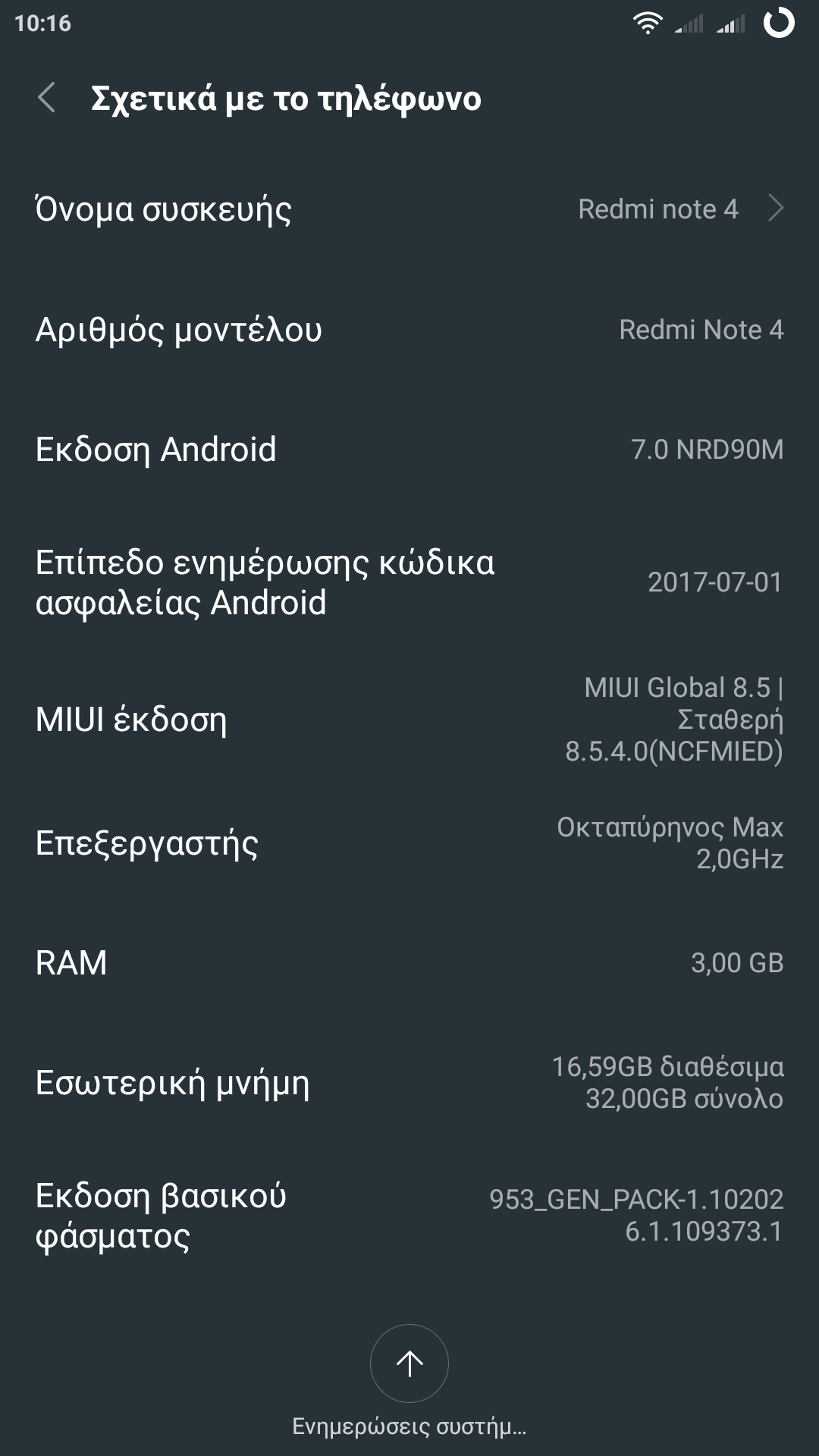The image size is (819, 1456).
Task: Tap the Επεξεργαστής row
Action: tap(409, 843)
